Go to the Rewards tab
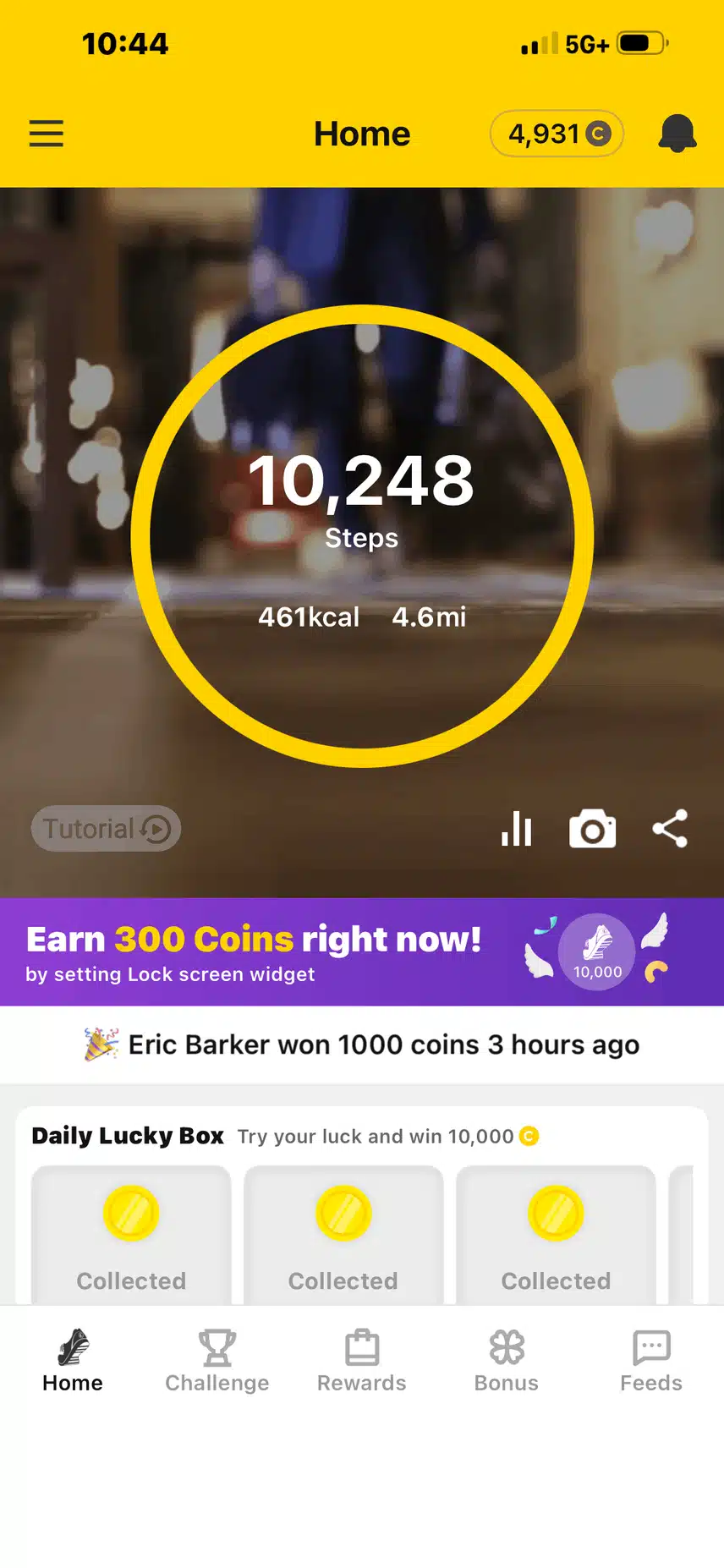 (362, 1360)
